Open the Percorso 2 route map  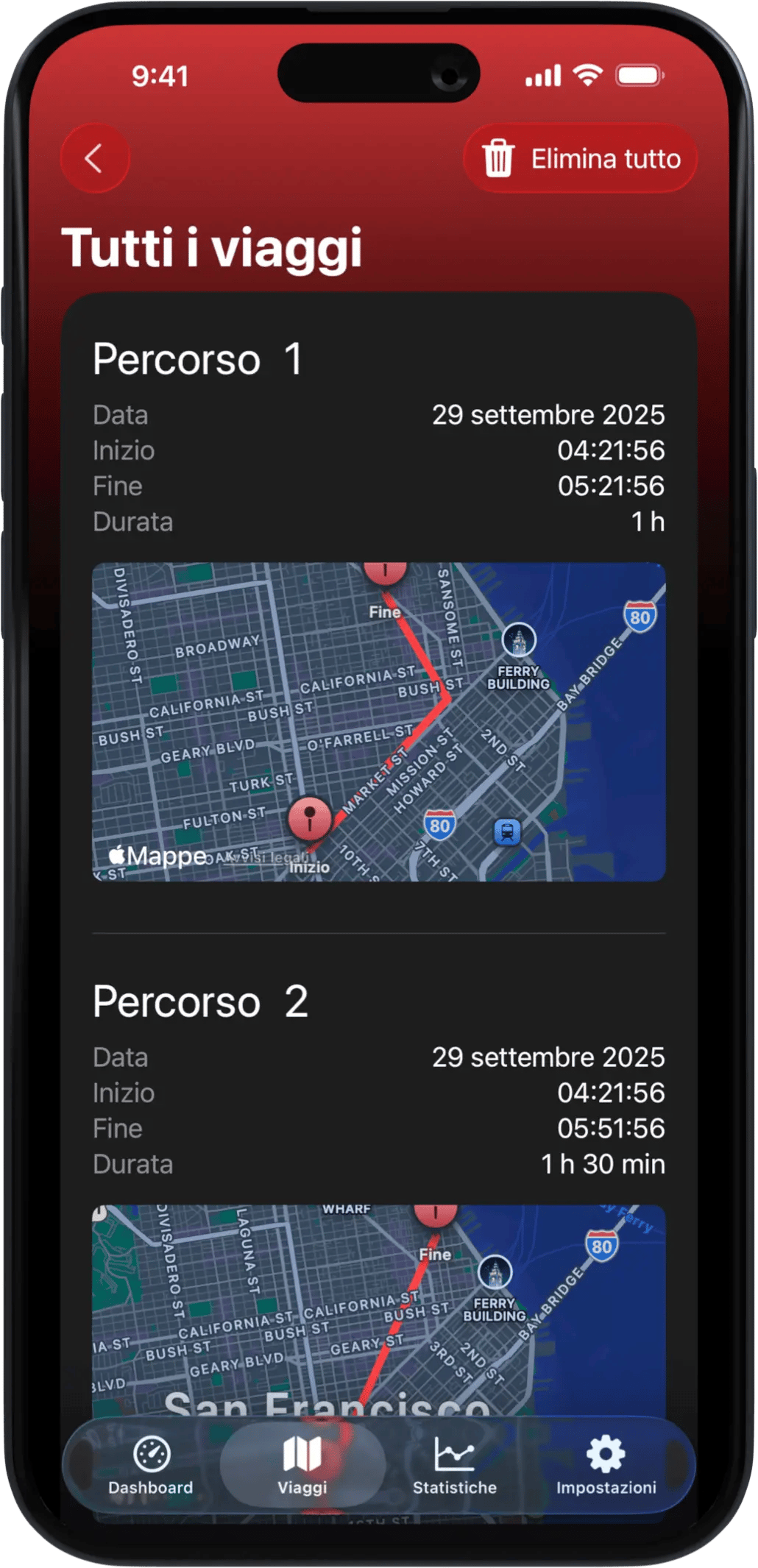pos(378,1310)
